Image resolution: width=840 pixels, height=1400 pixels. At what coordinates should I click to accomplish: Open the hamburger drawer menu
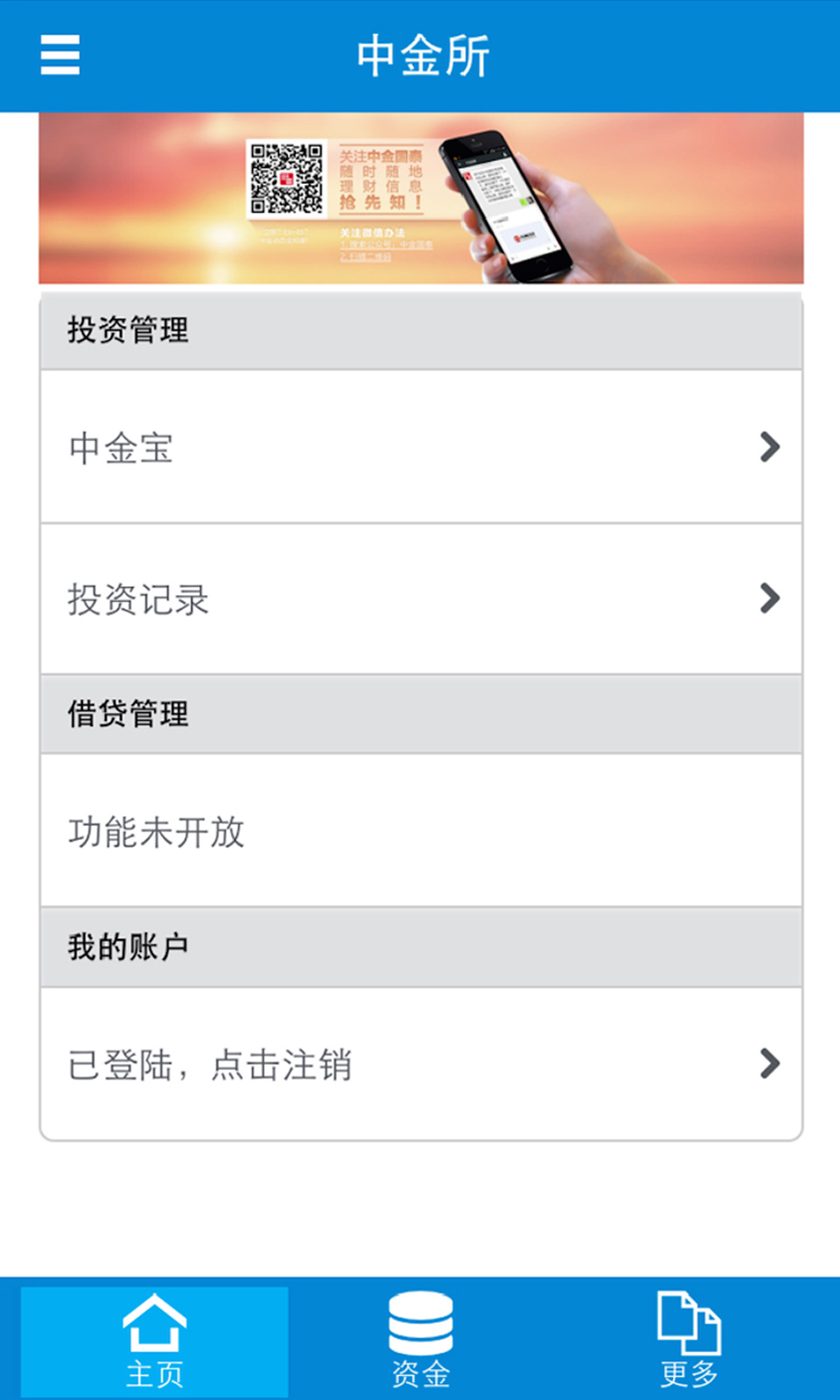[59, 55]
